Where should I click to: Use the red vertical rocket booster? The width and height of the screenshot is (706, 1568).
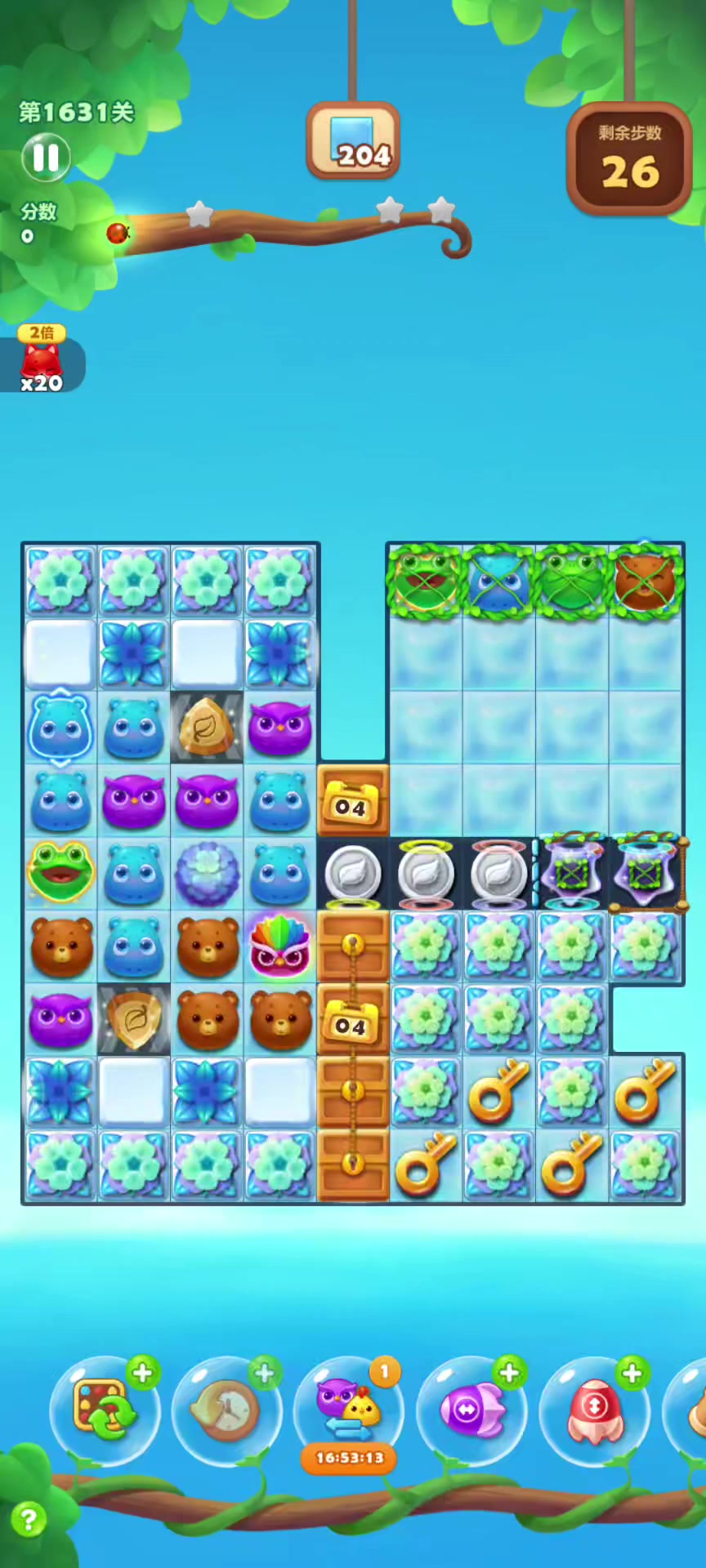coord(594,1409)
